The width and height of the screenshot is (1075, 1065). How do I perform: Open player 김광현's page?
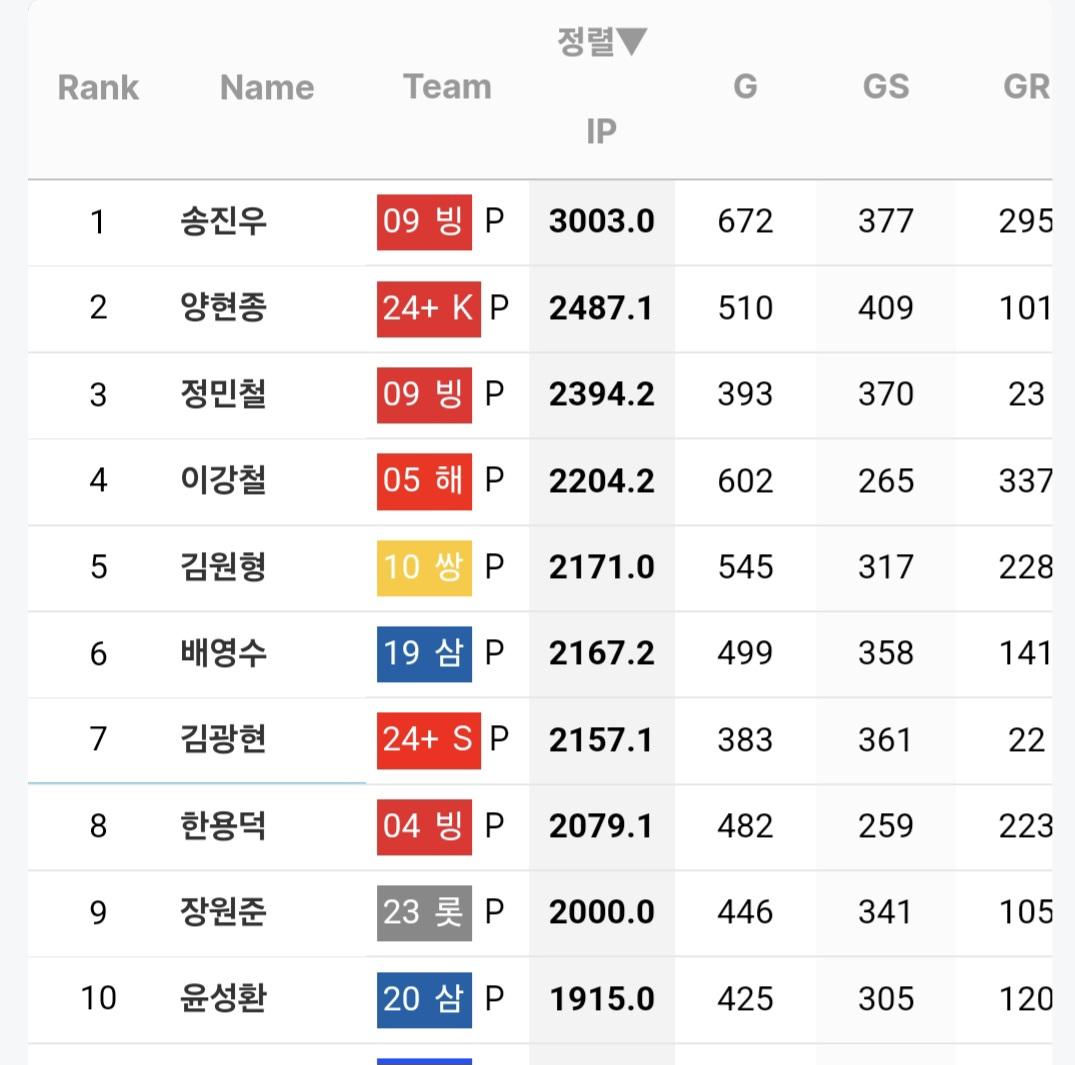click(224, 739)
